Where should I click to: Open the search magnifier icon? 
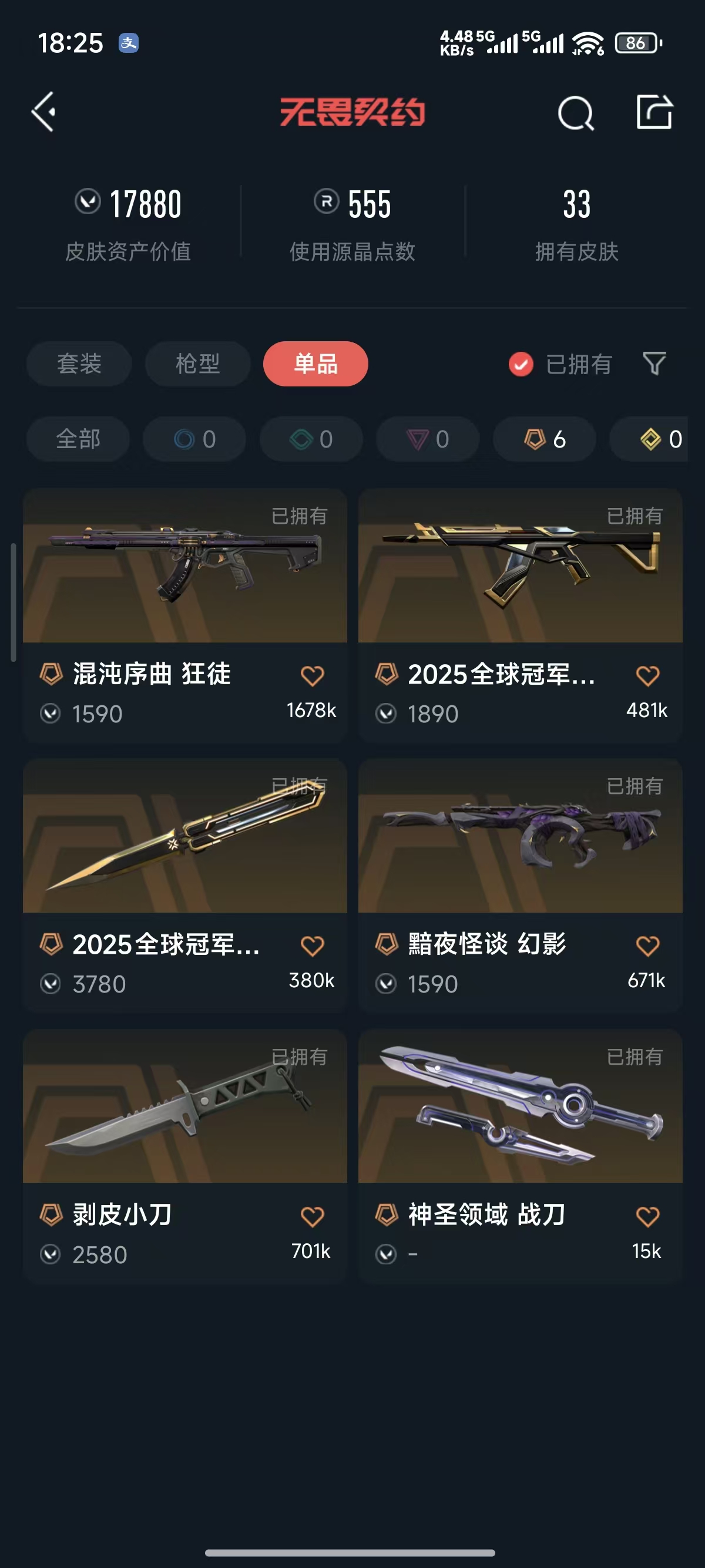tap(575, 113)
